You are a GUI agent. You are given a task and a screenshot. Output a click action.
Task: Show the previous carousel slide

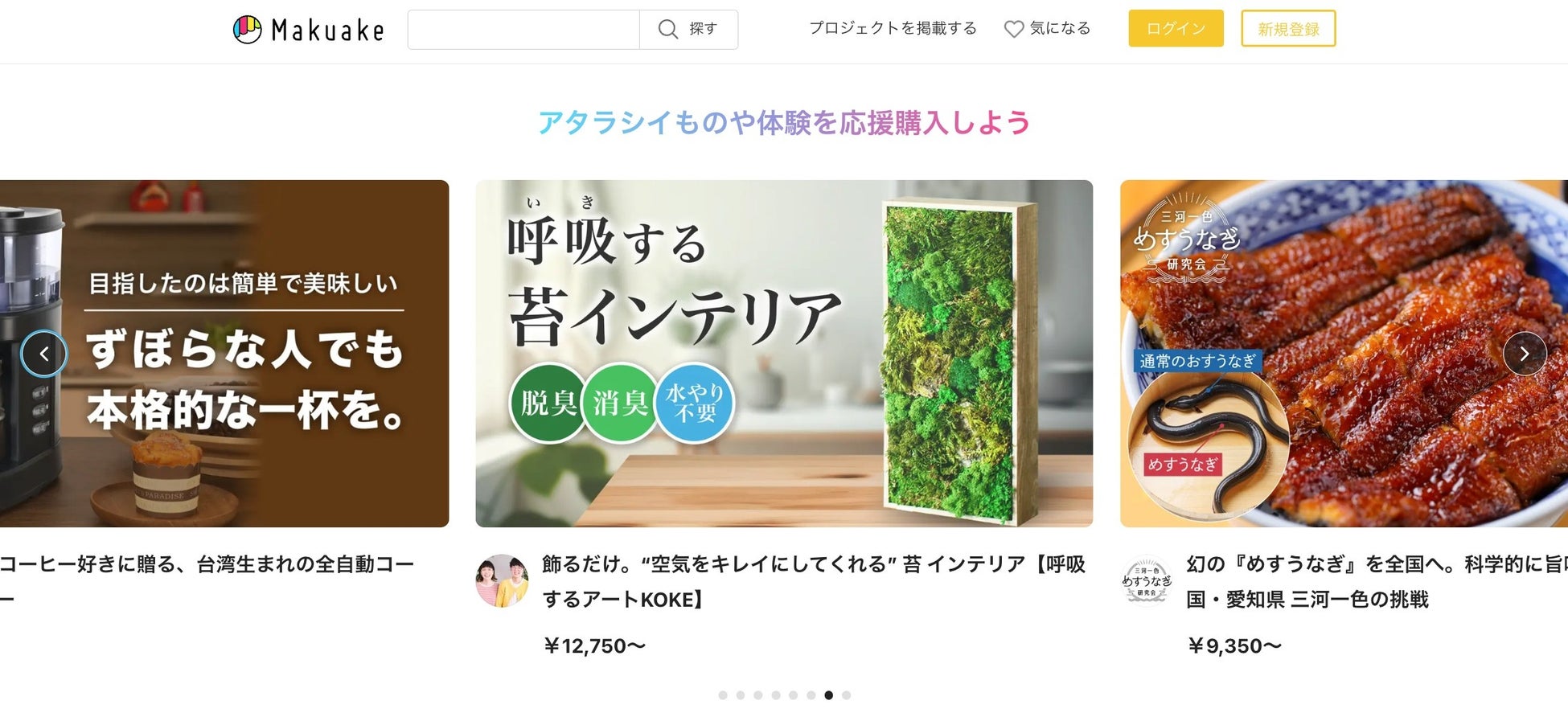tap(43, 354)
